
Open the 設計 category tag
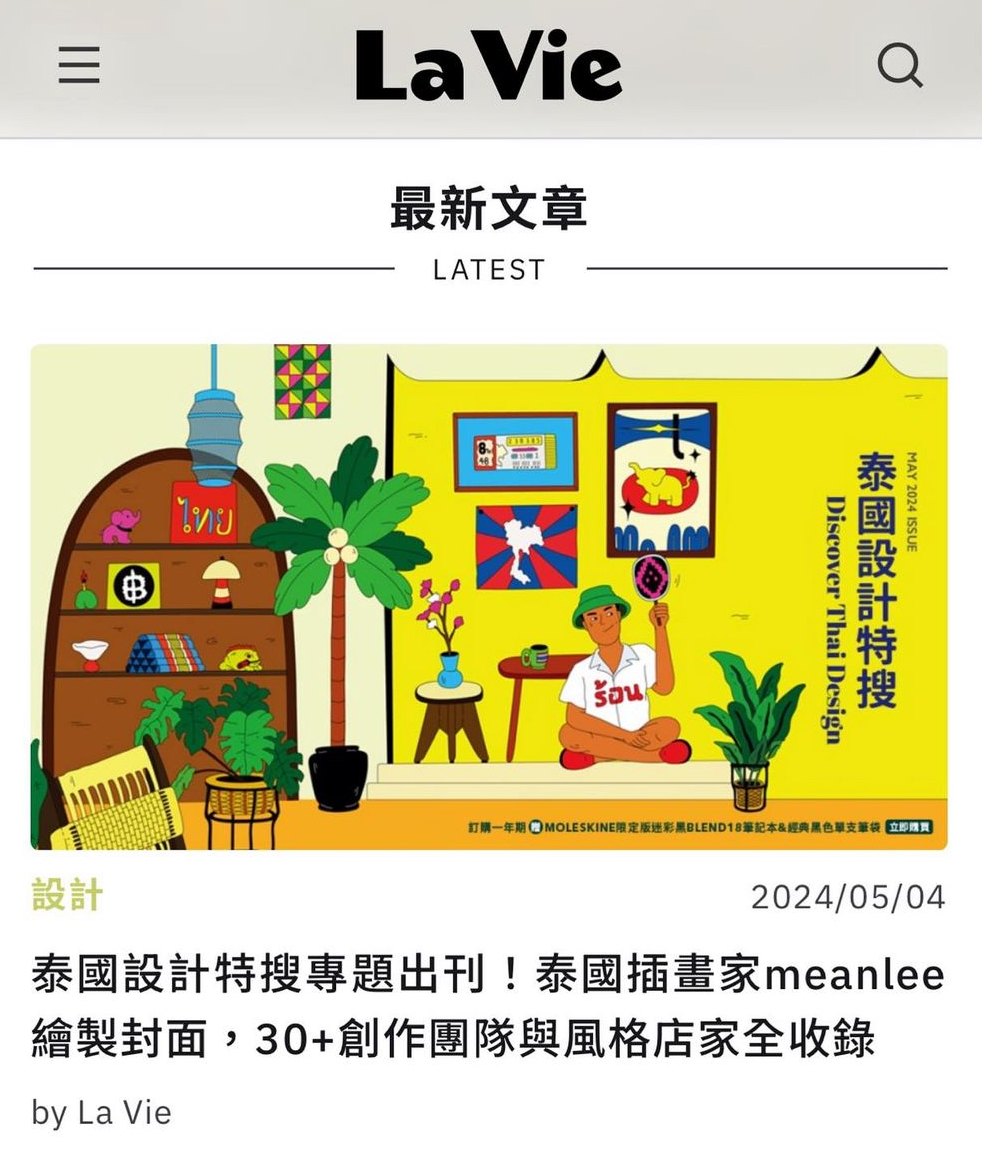coord(67,896)
